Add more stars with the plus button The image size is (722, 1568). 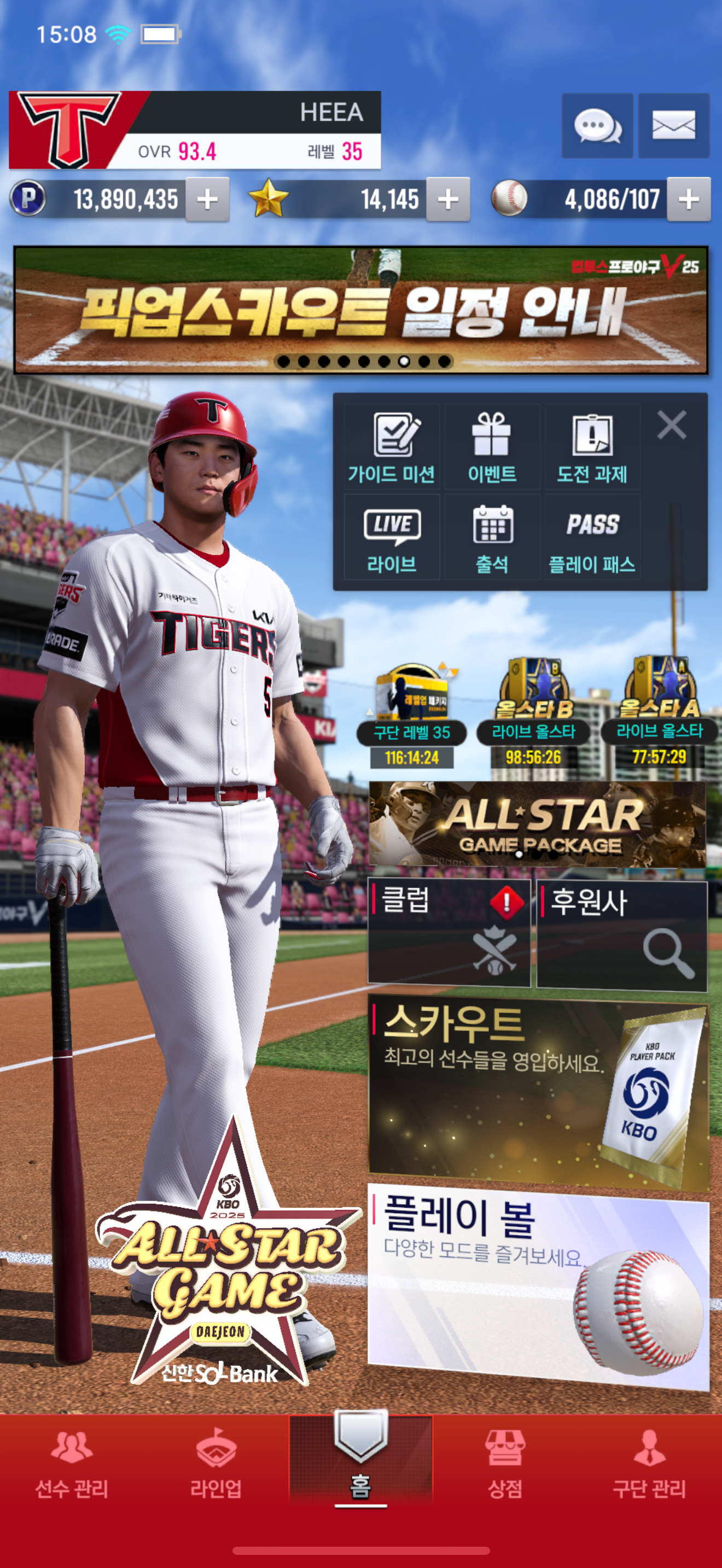point(448,200)
